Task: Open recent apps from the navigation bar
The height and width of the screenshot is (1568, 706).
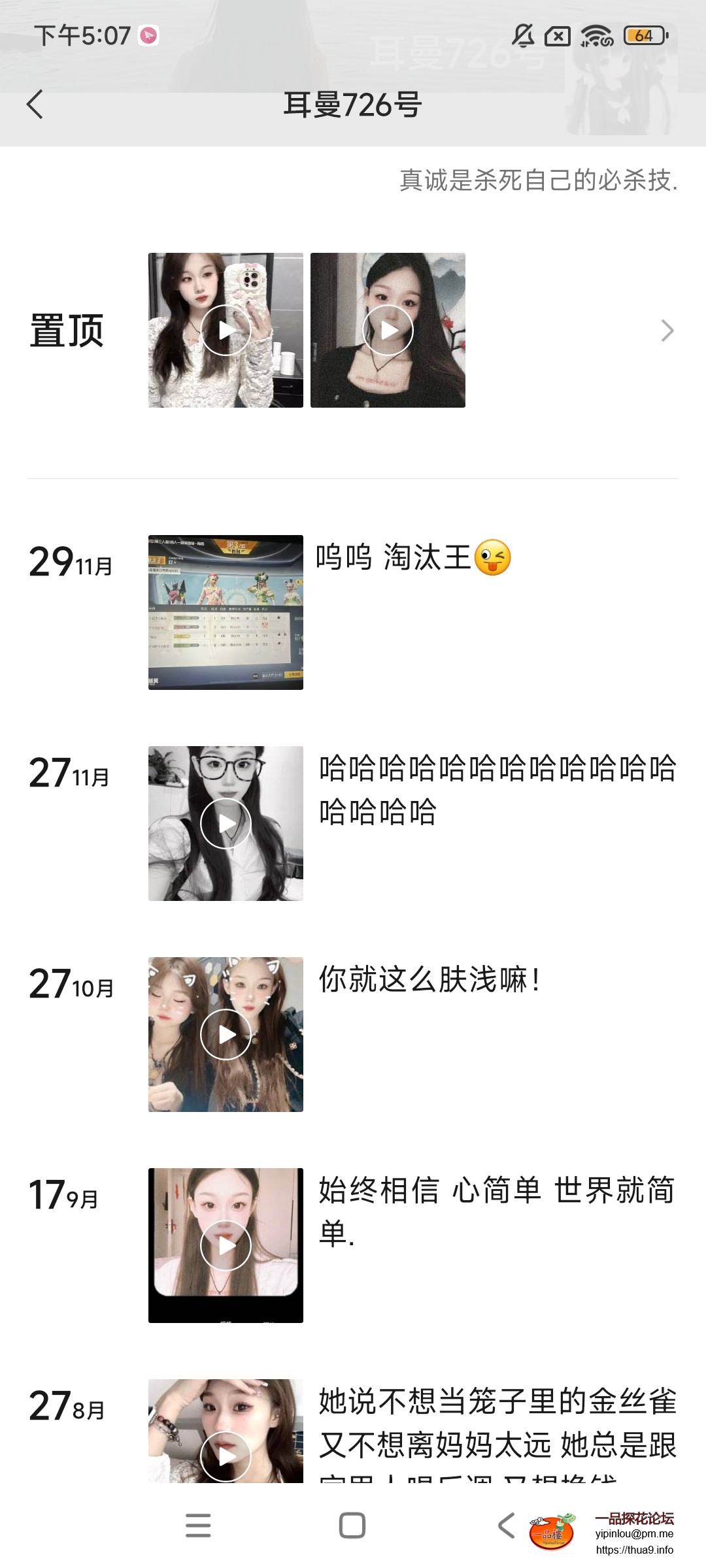Action: pyautogui.click(x=198, y=1526)
